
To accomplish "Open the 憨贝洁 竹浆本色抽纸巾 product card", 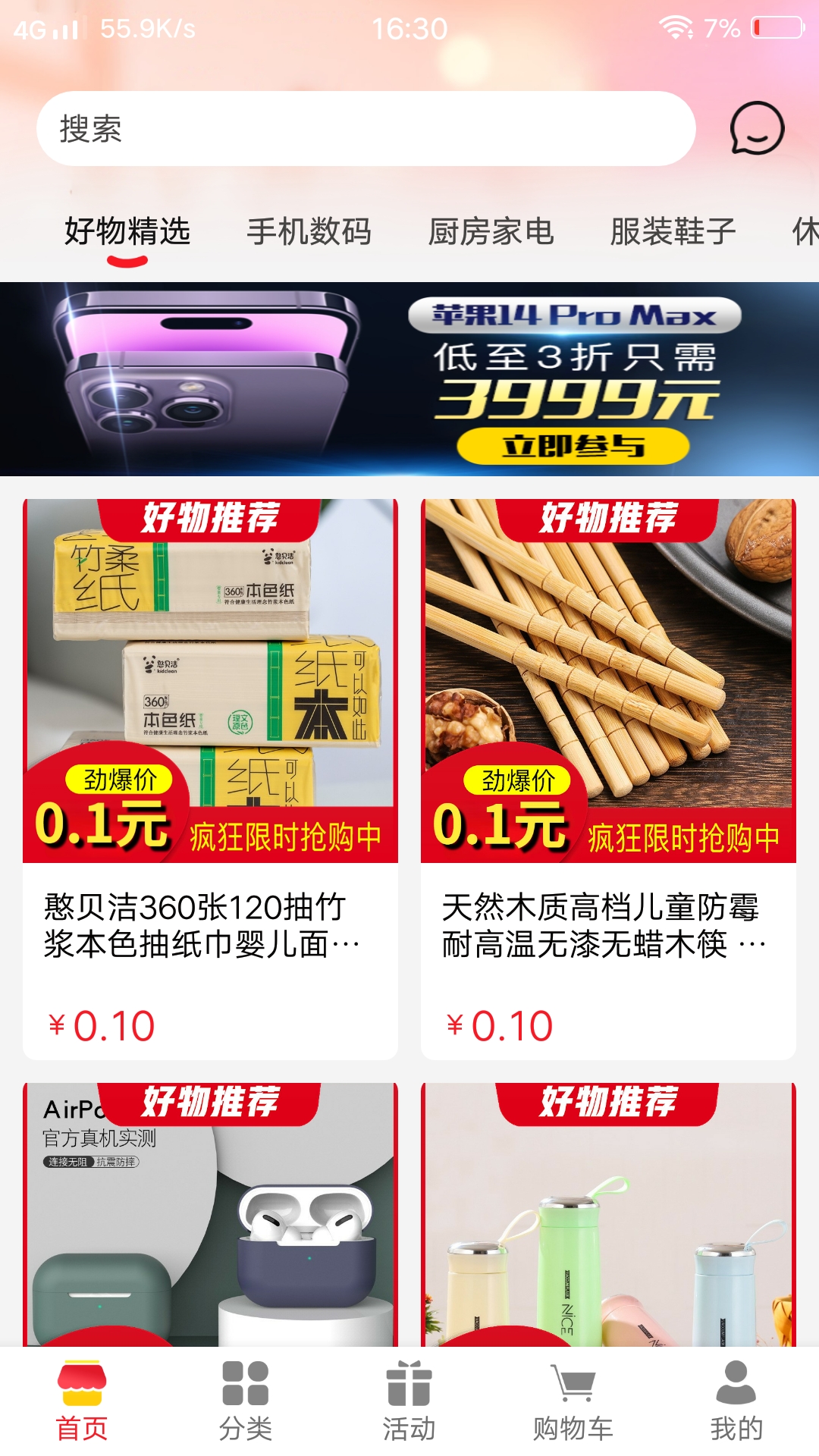I will tap(211, 778).
